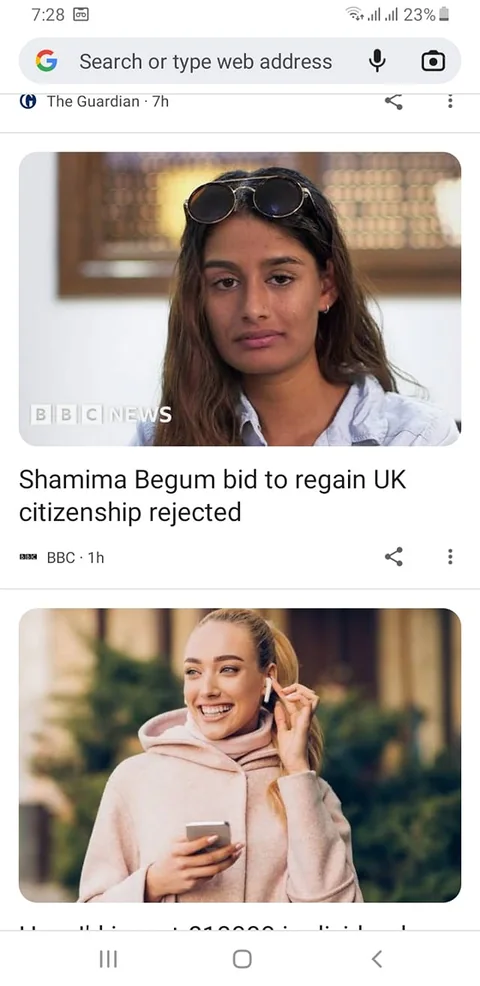Viewport: 480px width, 986px height.
Task: Open overflow menu for The Guardian article
Action: point(450,101)
